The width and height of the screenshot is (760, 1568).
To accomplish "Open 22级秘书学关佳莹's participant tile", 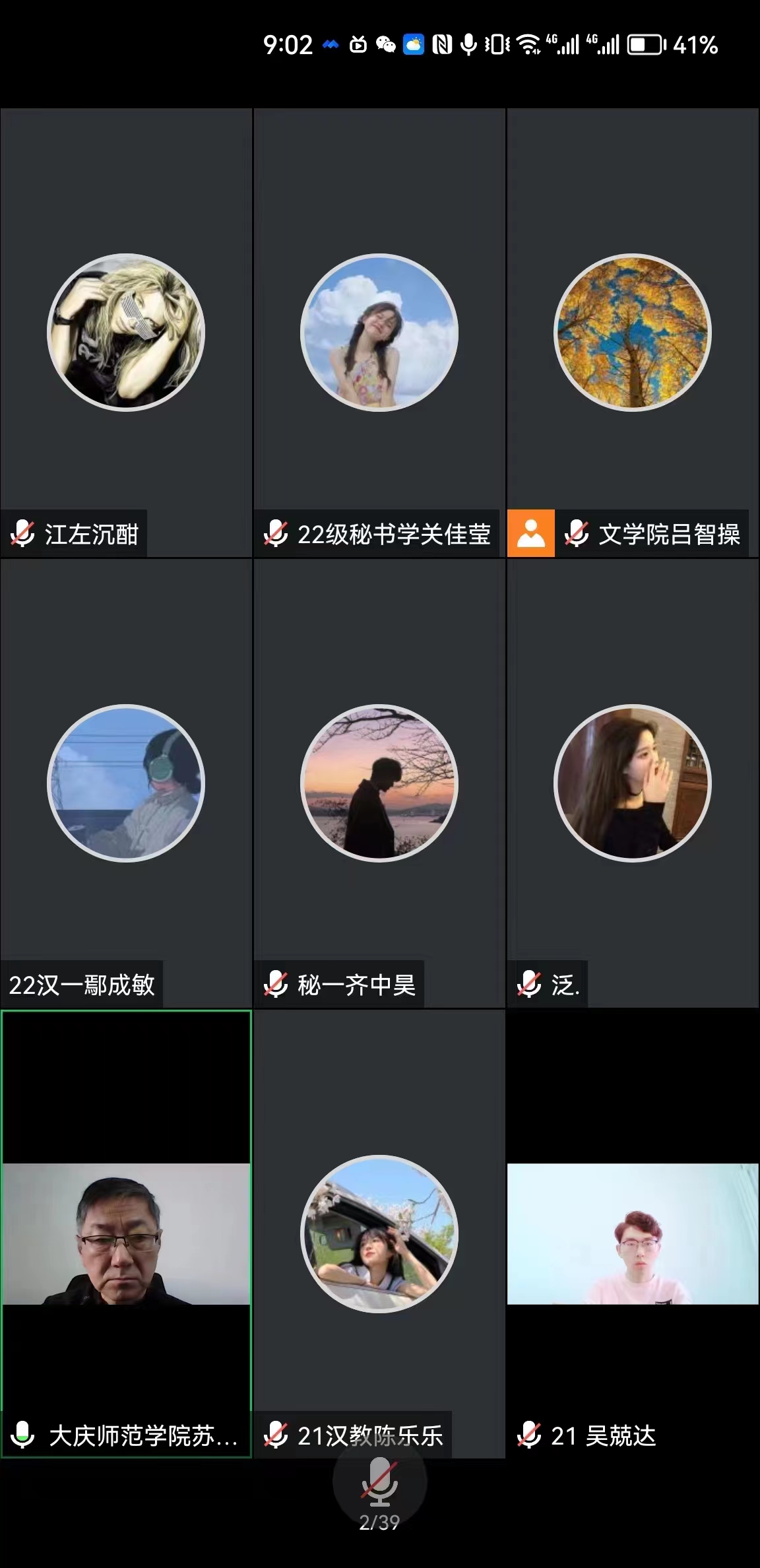I will [x=379, y=333].
